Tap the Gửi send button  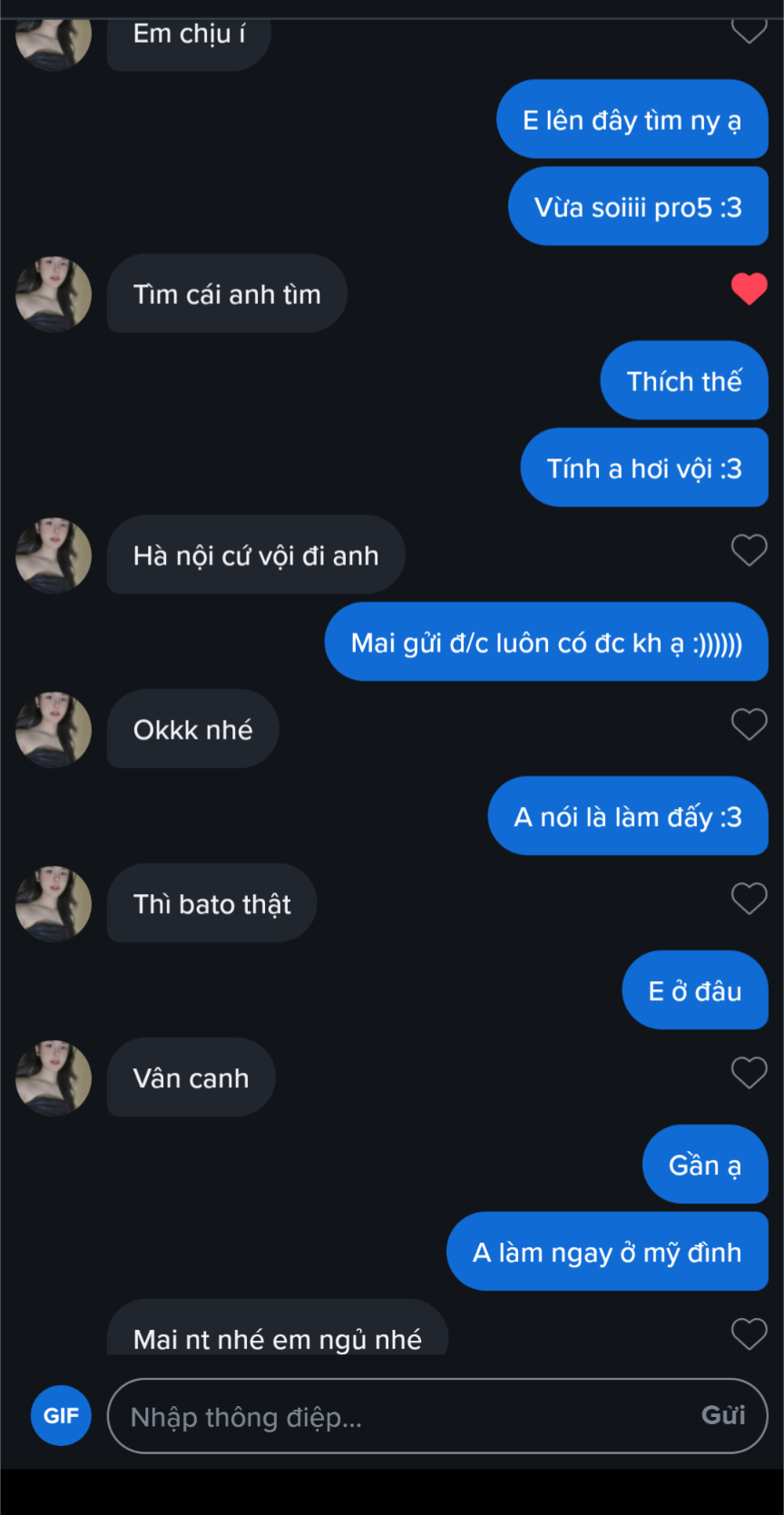(x=723, y=1415)
